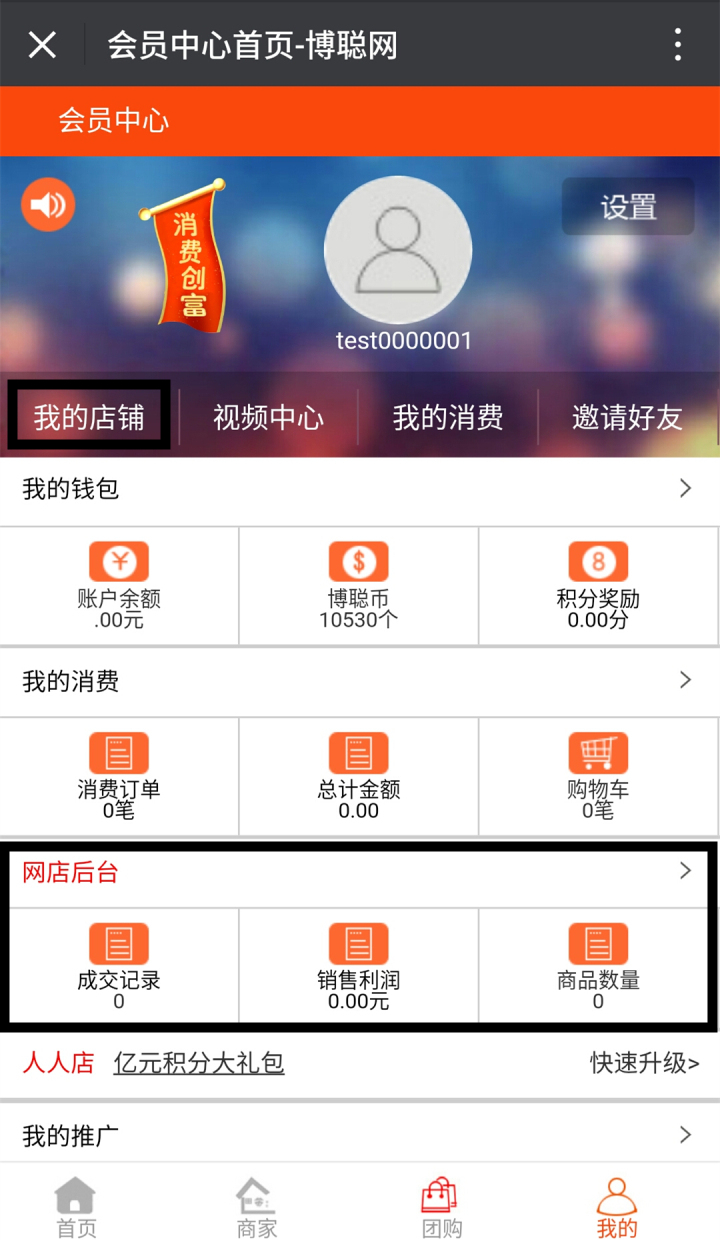Open 积分奖励 tile
This screenshot has height=1240, width=720.
(x=598, y=585)
